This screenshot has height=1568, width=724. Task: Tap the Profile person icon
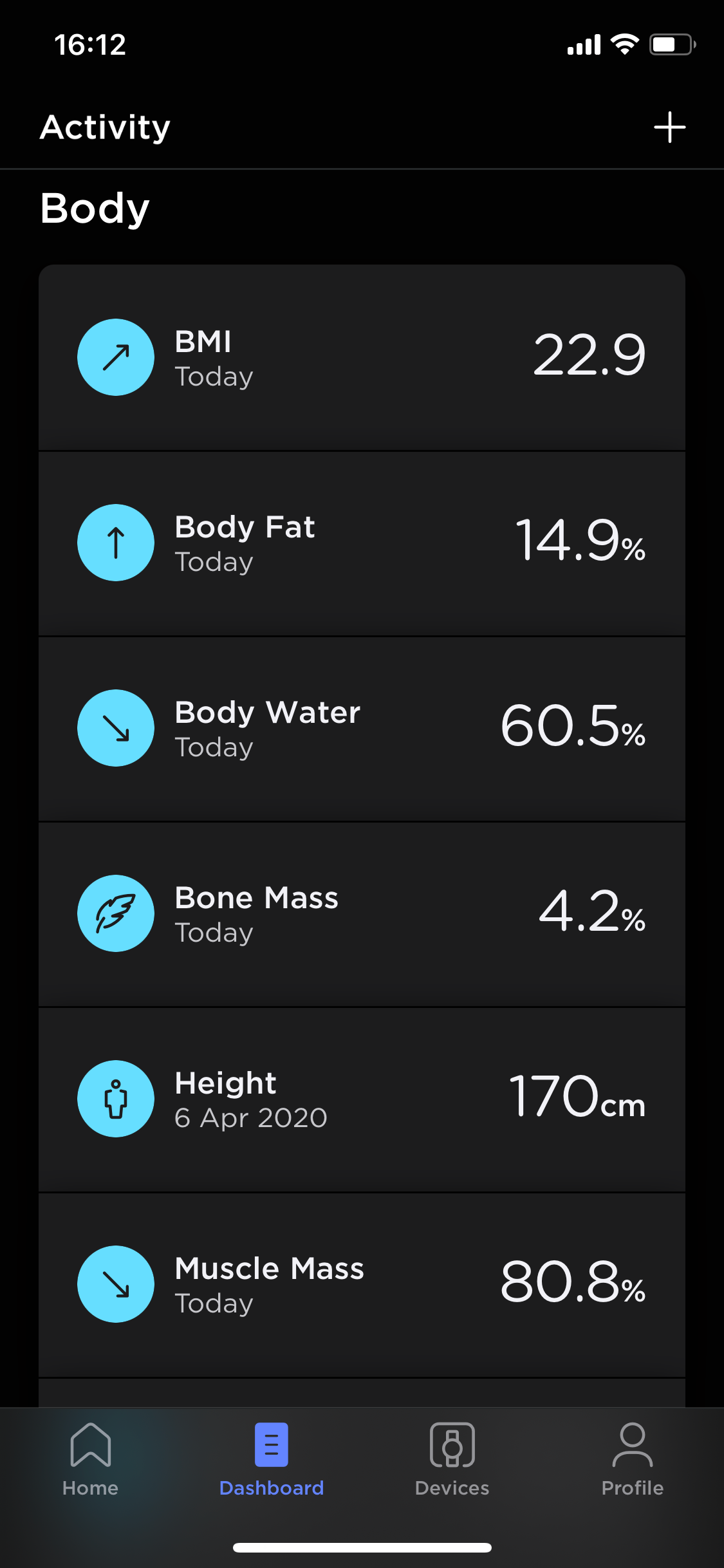(633, 1461)
